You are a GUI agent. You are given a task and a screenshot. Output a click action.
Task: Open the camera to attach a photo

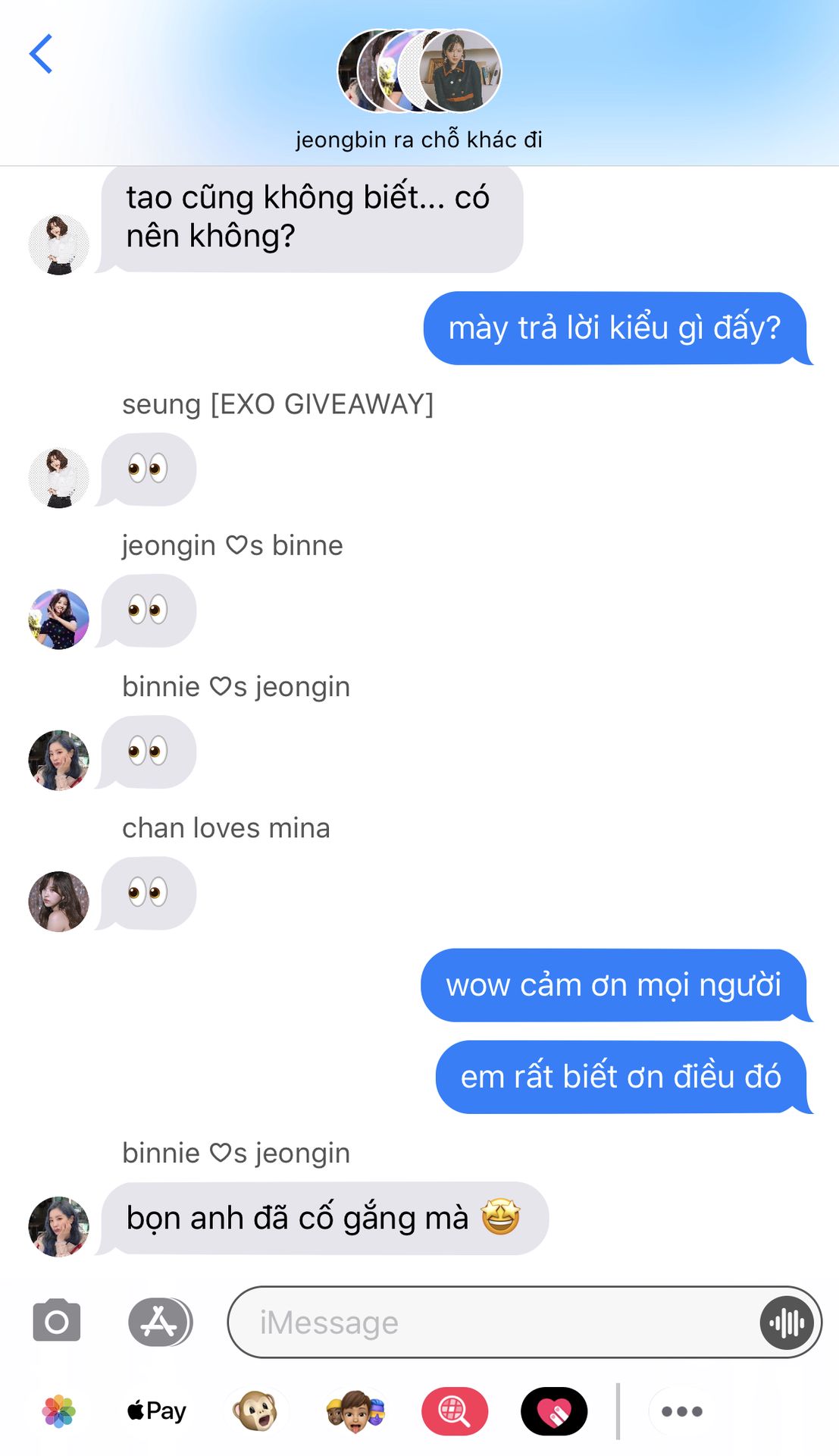point(57,1320)
